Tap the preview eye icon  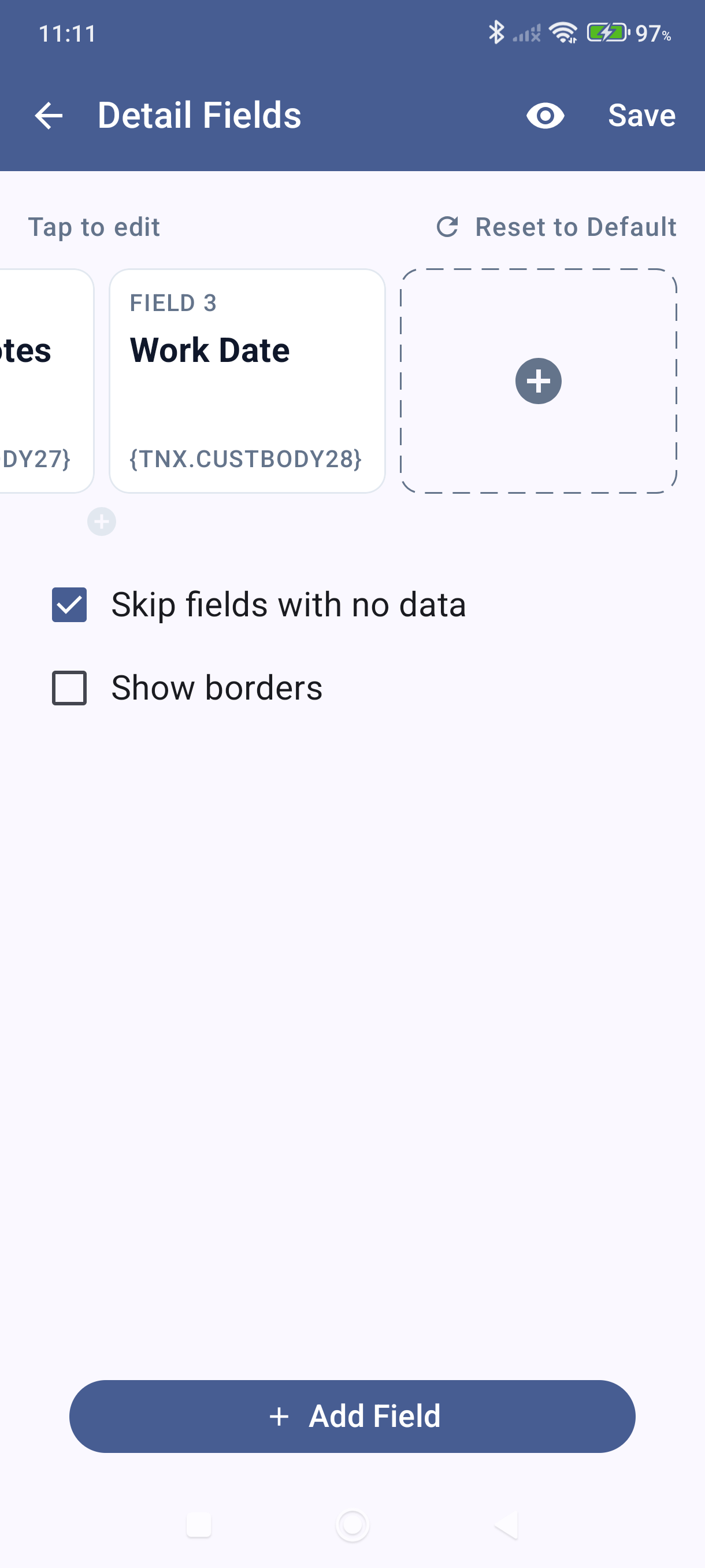(546, 116)
